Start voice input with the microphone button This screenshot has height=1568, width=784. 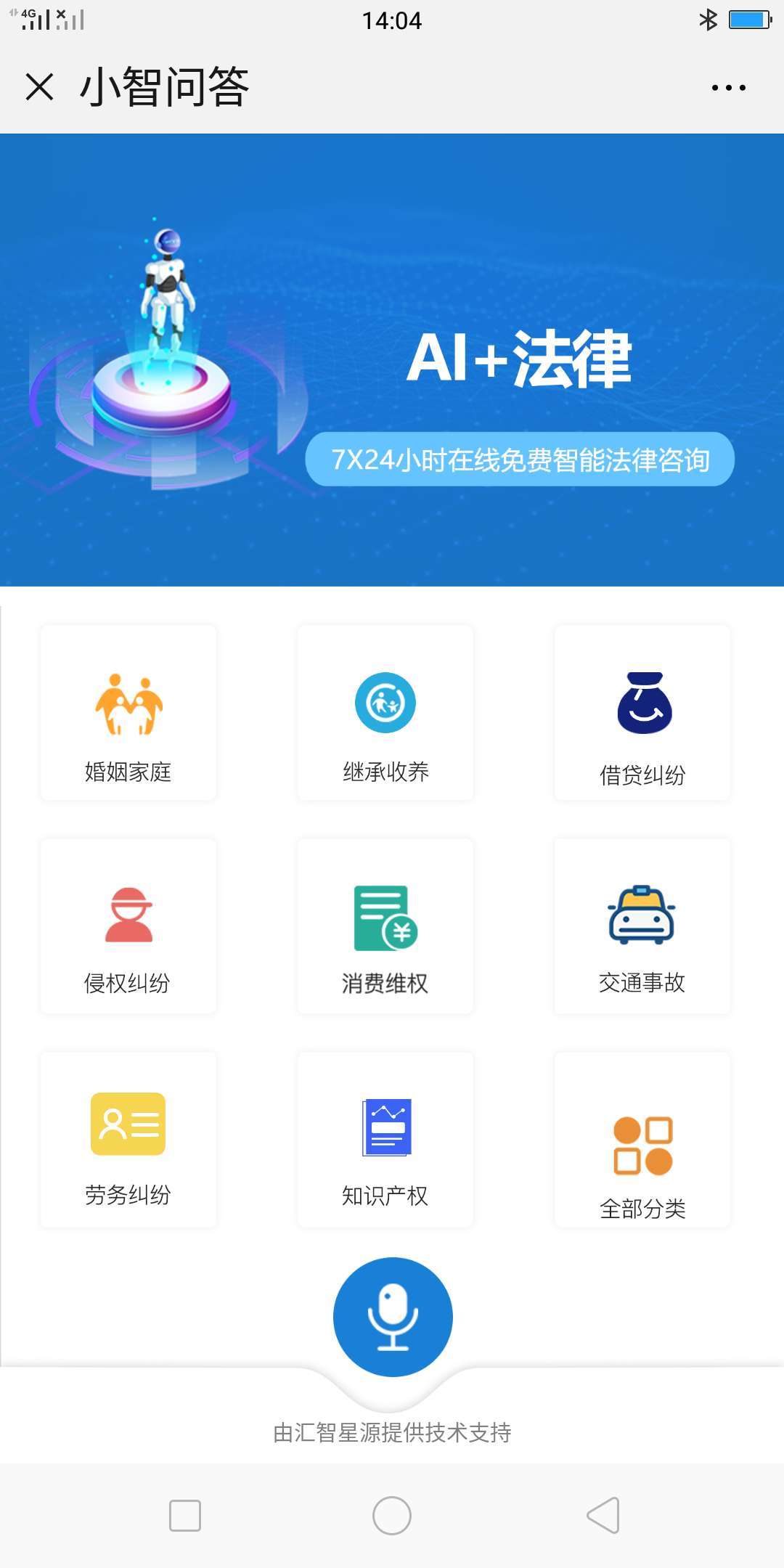393,1317
